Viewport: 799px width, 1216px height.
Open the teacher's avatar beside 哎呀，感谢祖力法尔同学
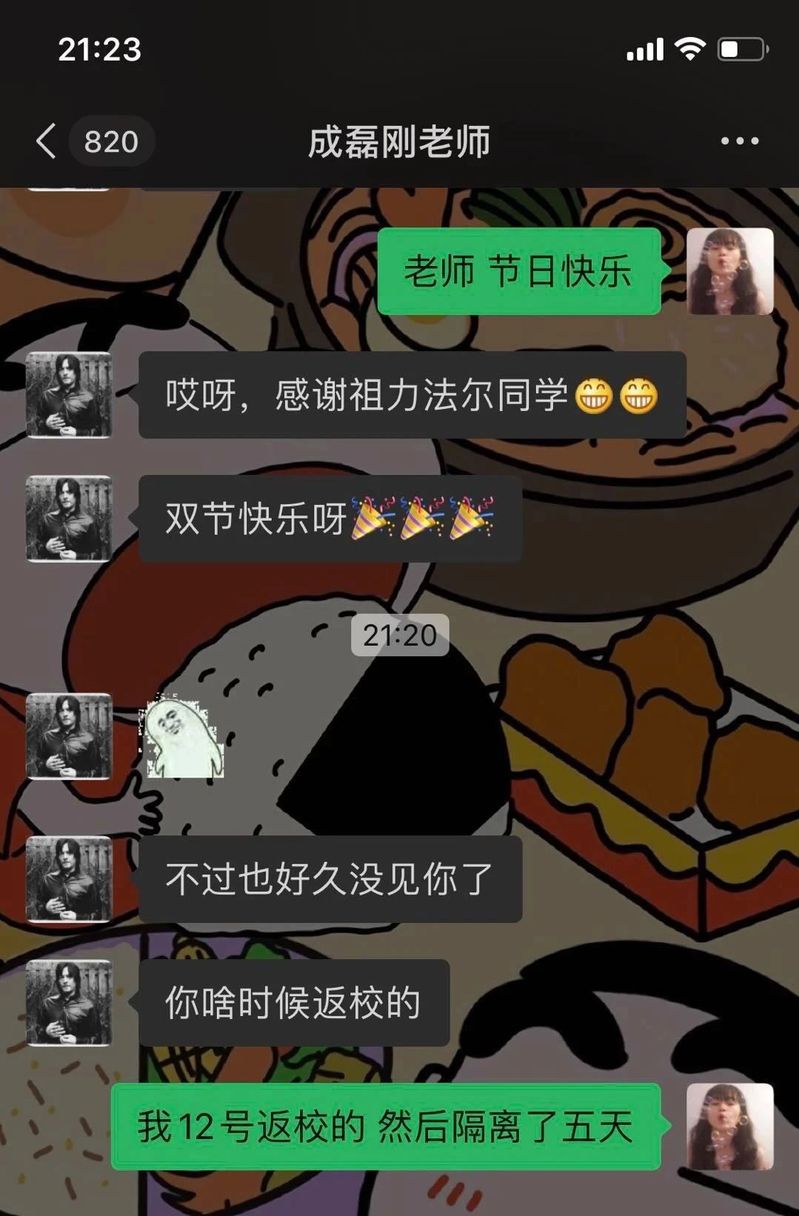coord(68,395)
